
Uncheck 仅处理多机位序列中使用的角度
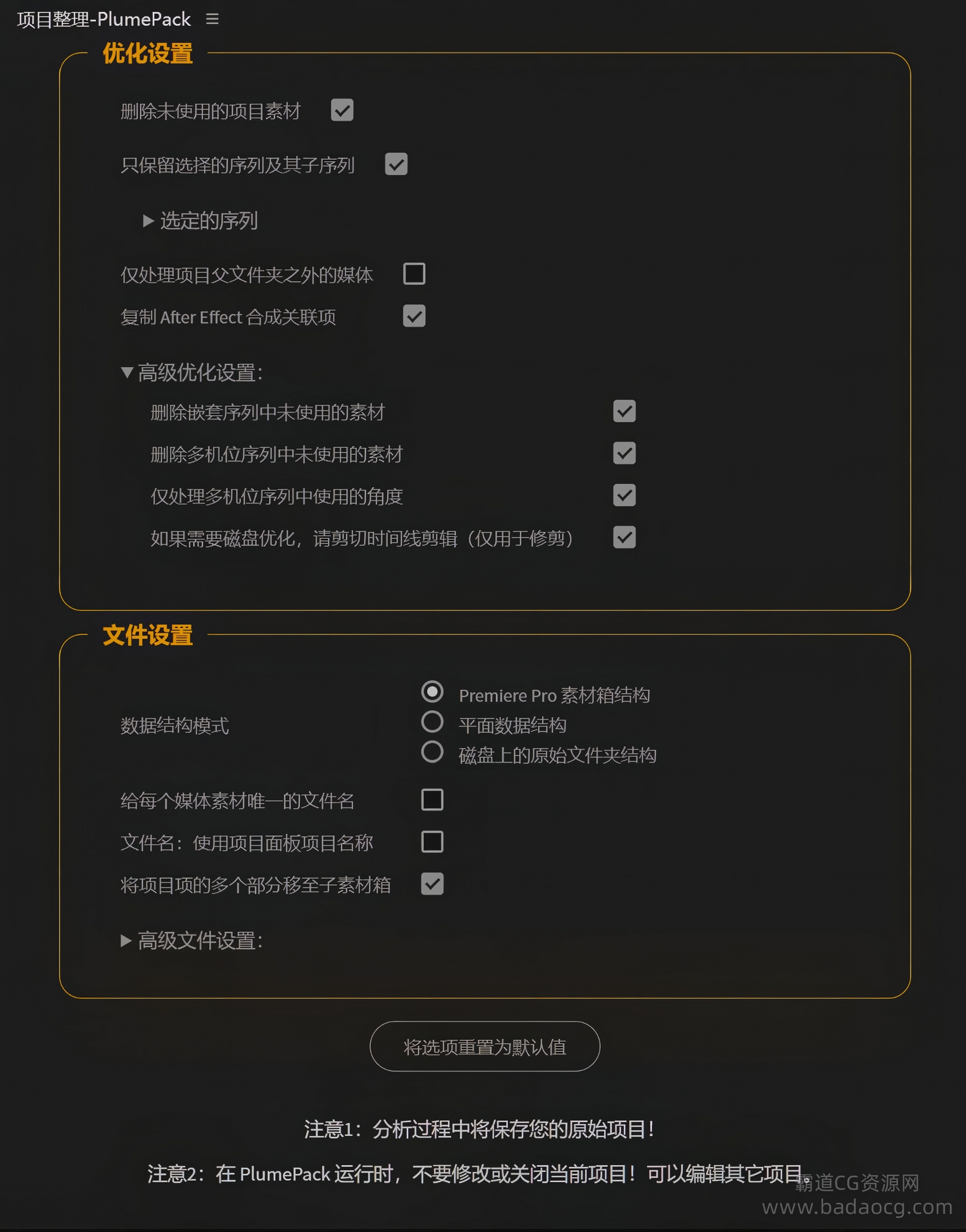click(x=624, y=496)
